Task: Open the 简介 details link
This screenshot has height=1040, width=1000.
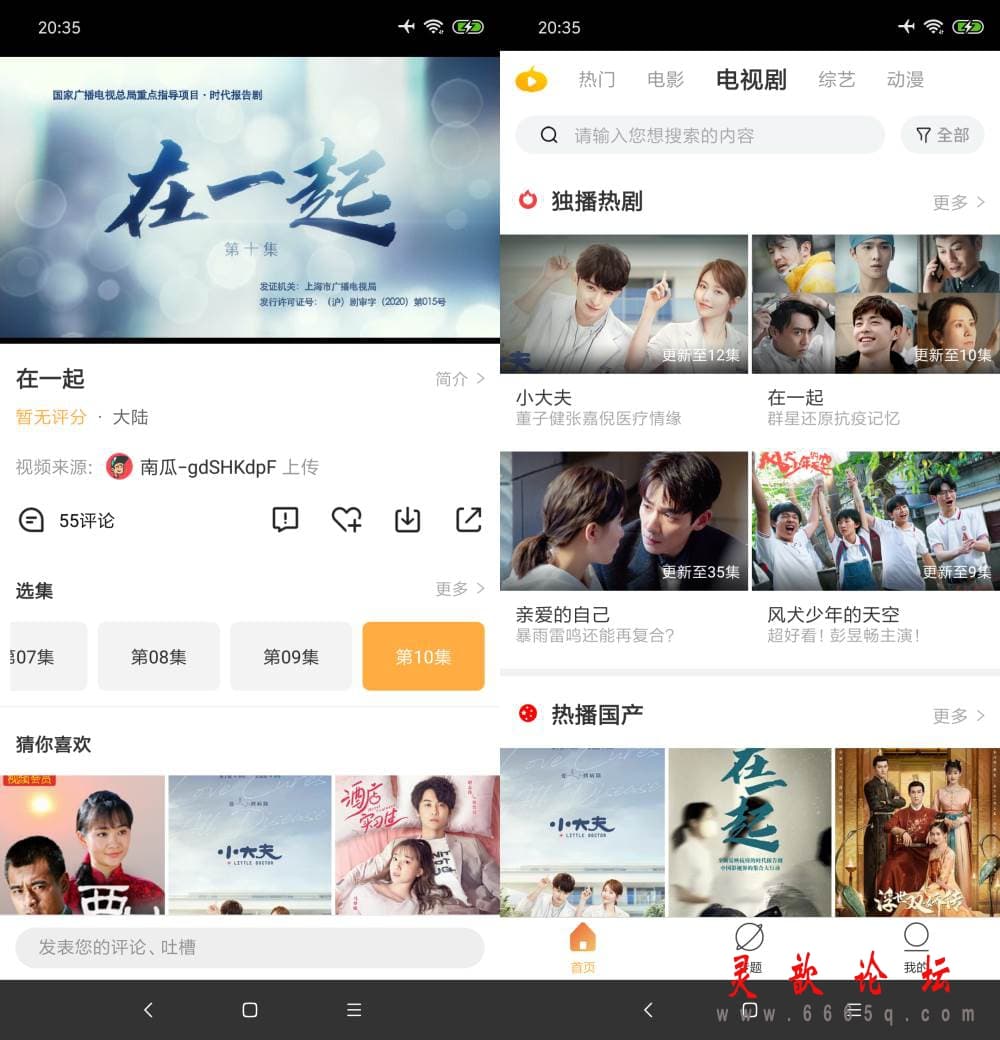Action: point(459,379)
